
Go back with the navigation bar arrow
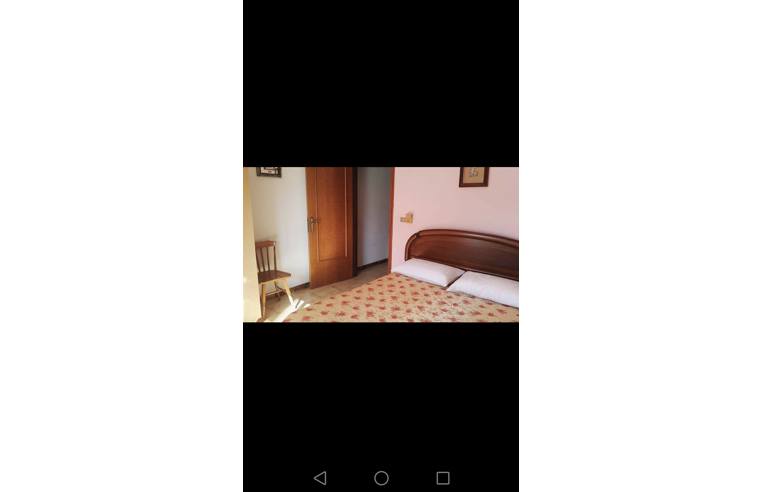[320, 478]
